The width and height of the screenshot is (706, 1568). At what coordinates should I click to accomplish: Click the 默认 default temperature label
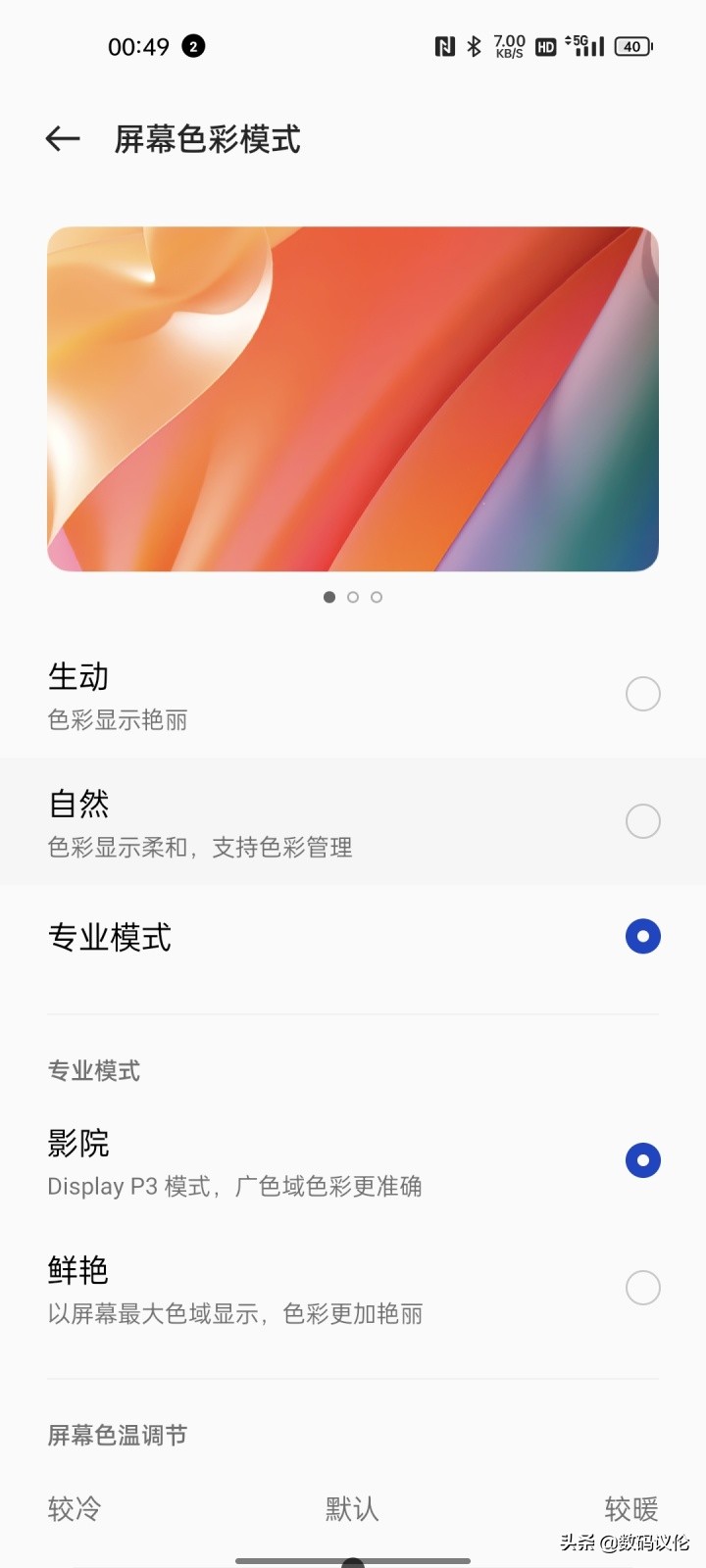click(x=352, y=1510)
